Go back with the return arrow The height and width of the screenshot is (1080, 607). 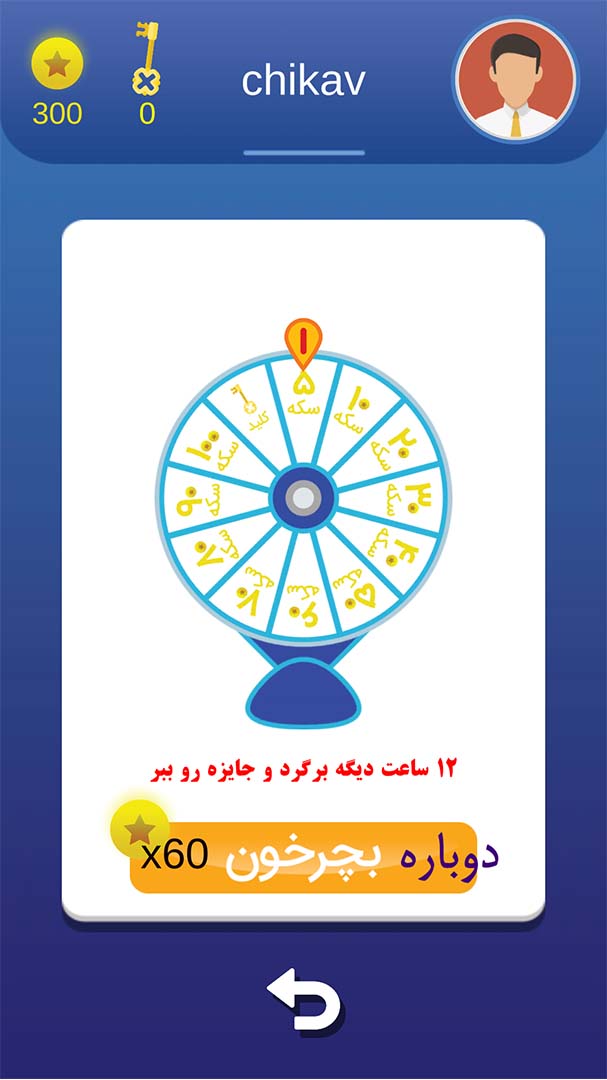click(304, 999)
